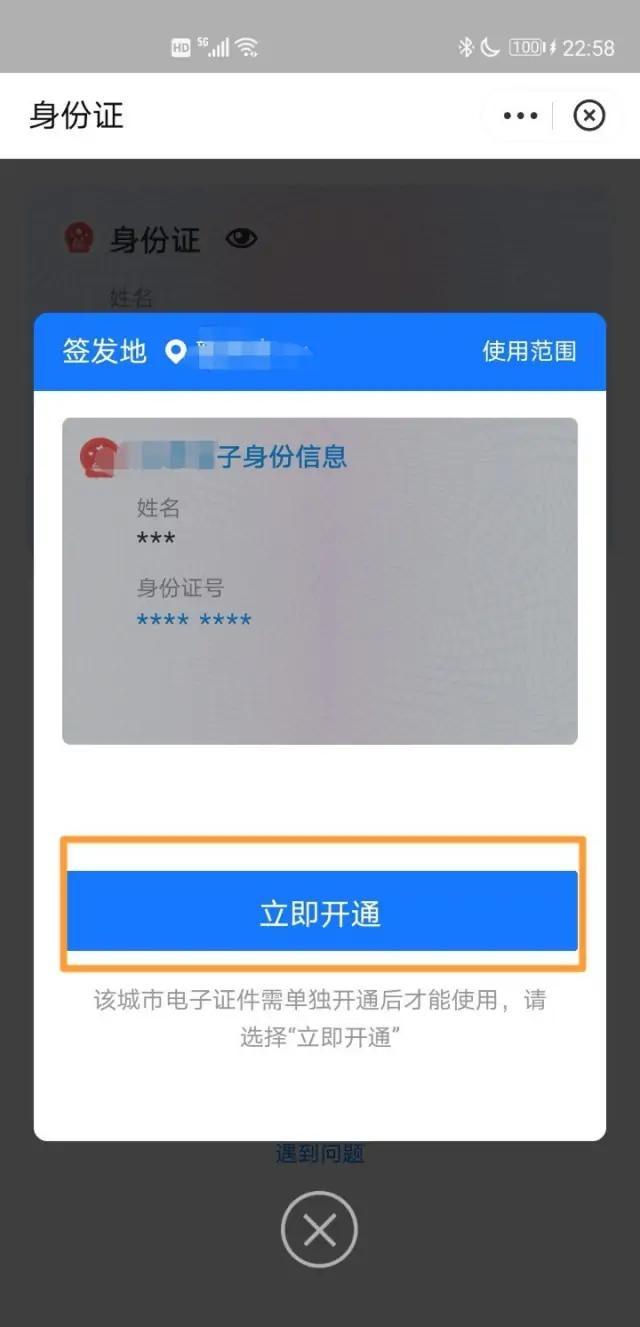Open the 遇到问题 help link
This screenshot has height=1327, width=640.
click(320, 1153)
